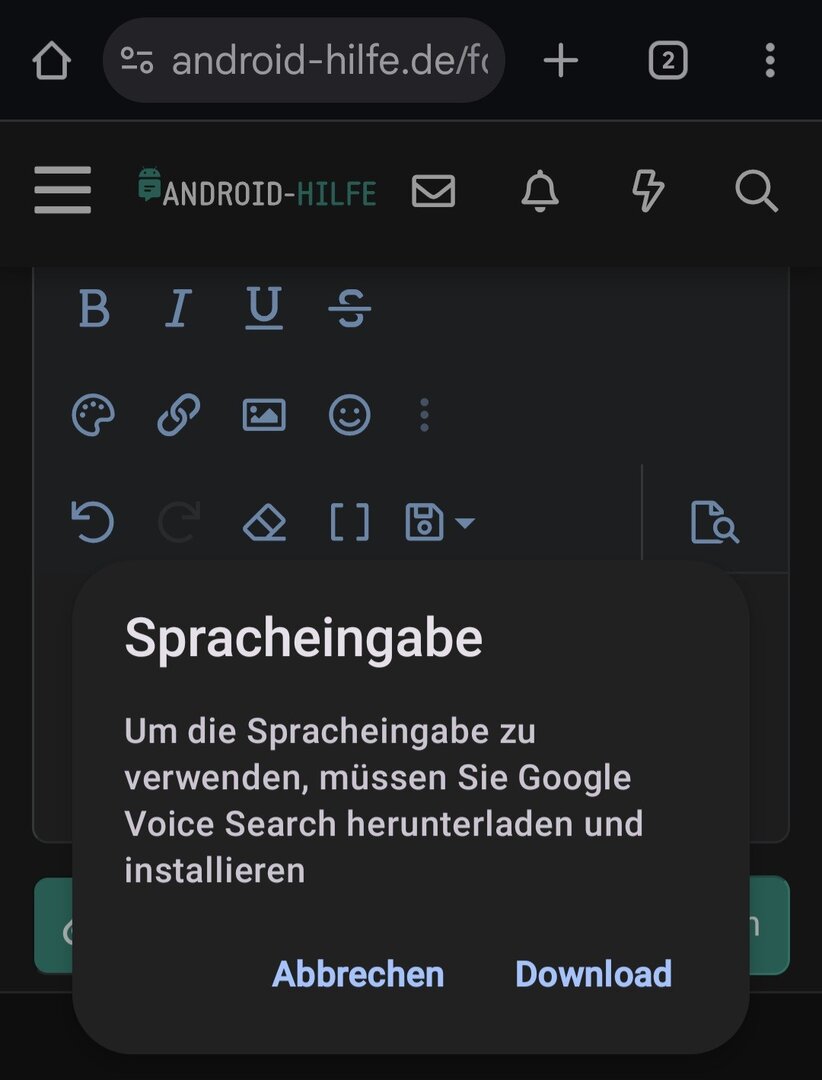
Task: Choose a text color with the palette
Action: point(94,415)
